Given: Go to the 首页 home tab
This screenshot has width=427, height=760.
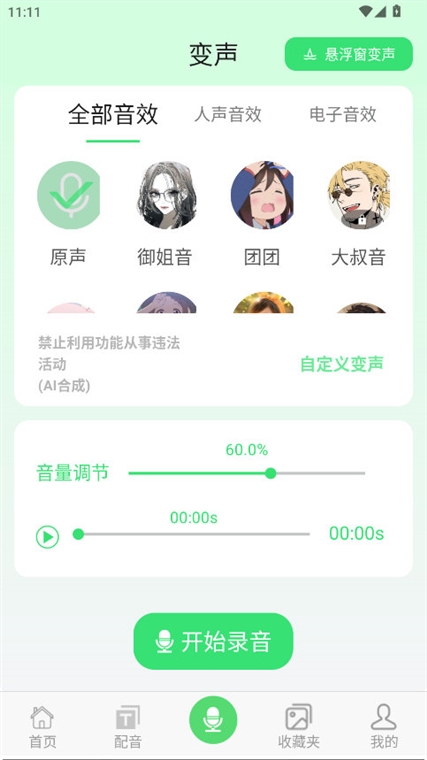Looking at the screenshot, I should click(x=43, y=727).
